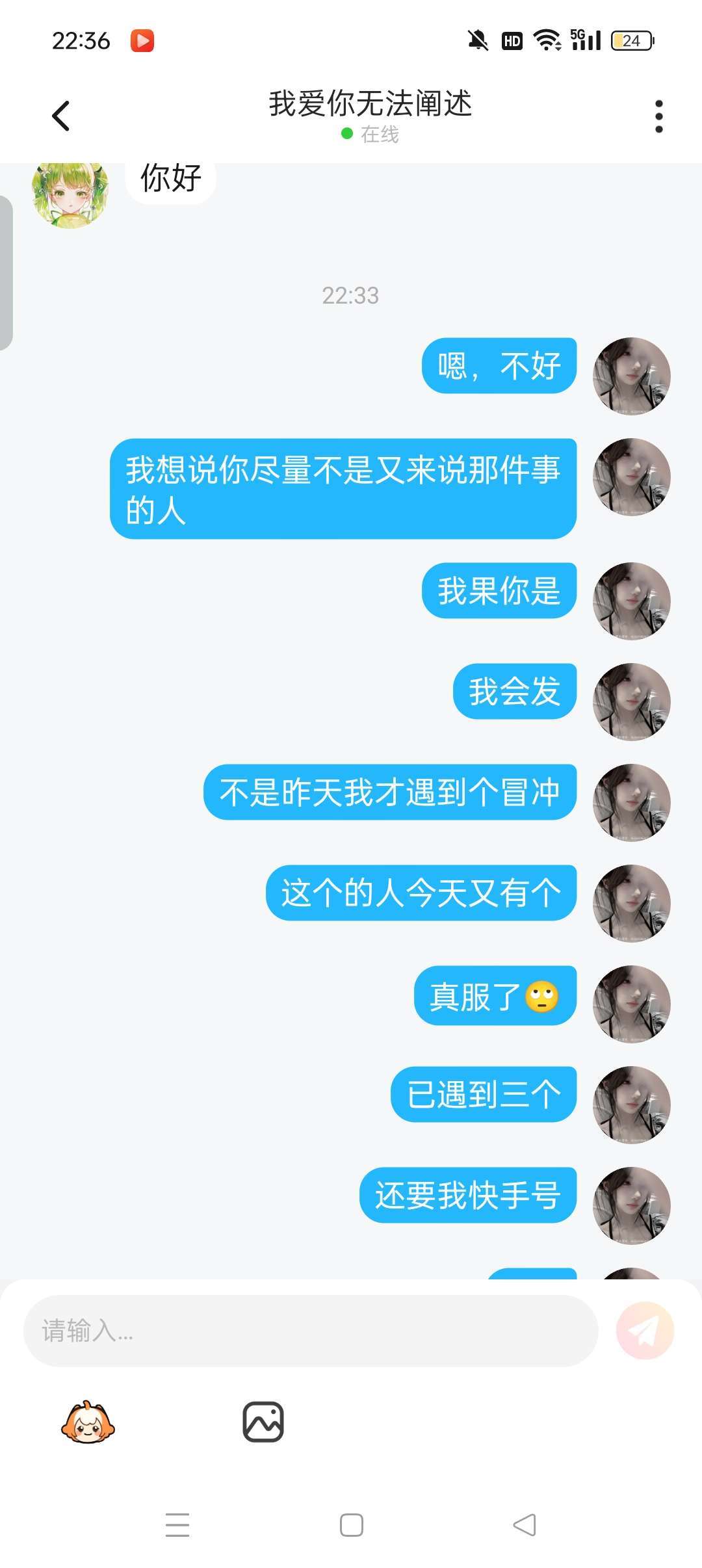Viewport: 702px width, 1568px height.
Task: Attach a picture from gallery
Action: (x=263, y=1422)
